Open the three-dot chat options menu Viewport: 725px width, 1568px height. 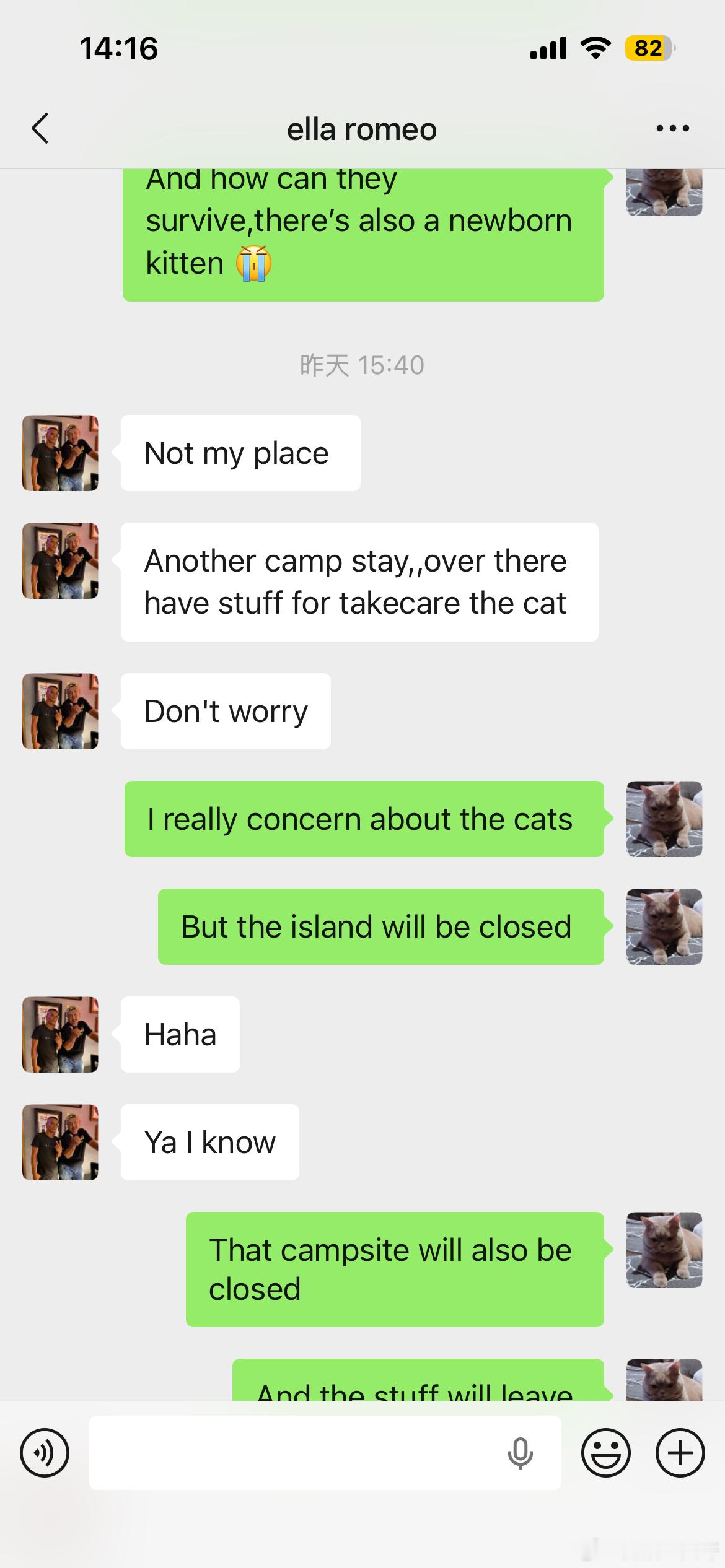point(673,129)
